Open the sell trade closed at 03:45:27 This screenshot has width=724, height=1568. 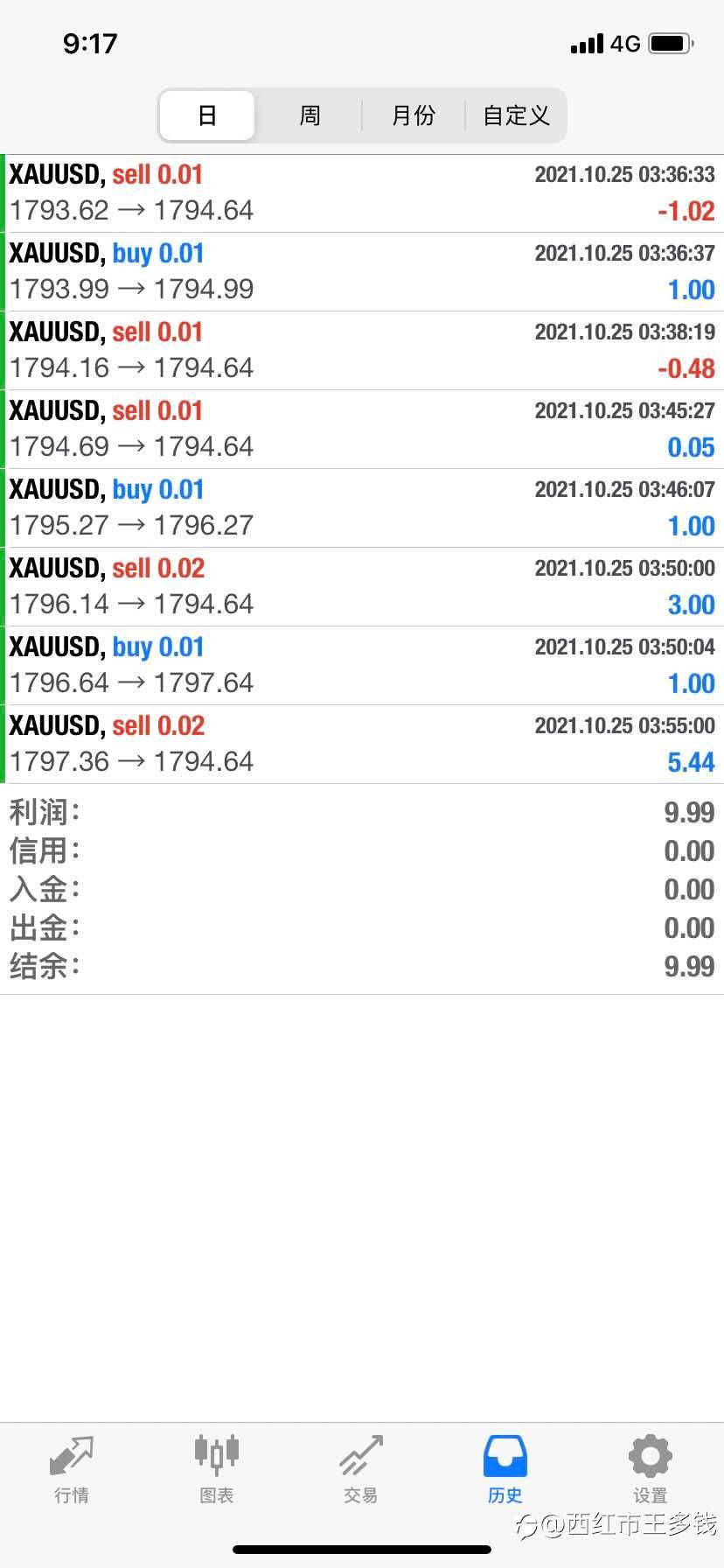pyautogui.click(x=362, y=430)
